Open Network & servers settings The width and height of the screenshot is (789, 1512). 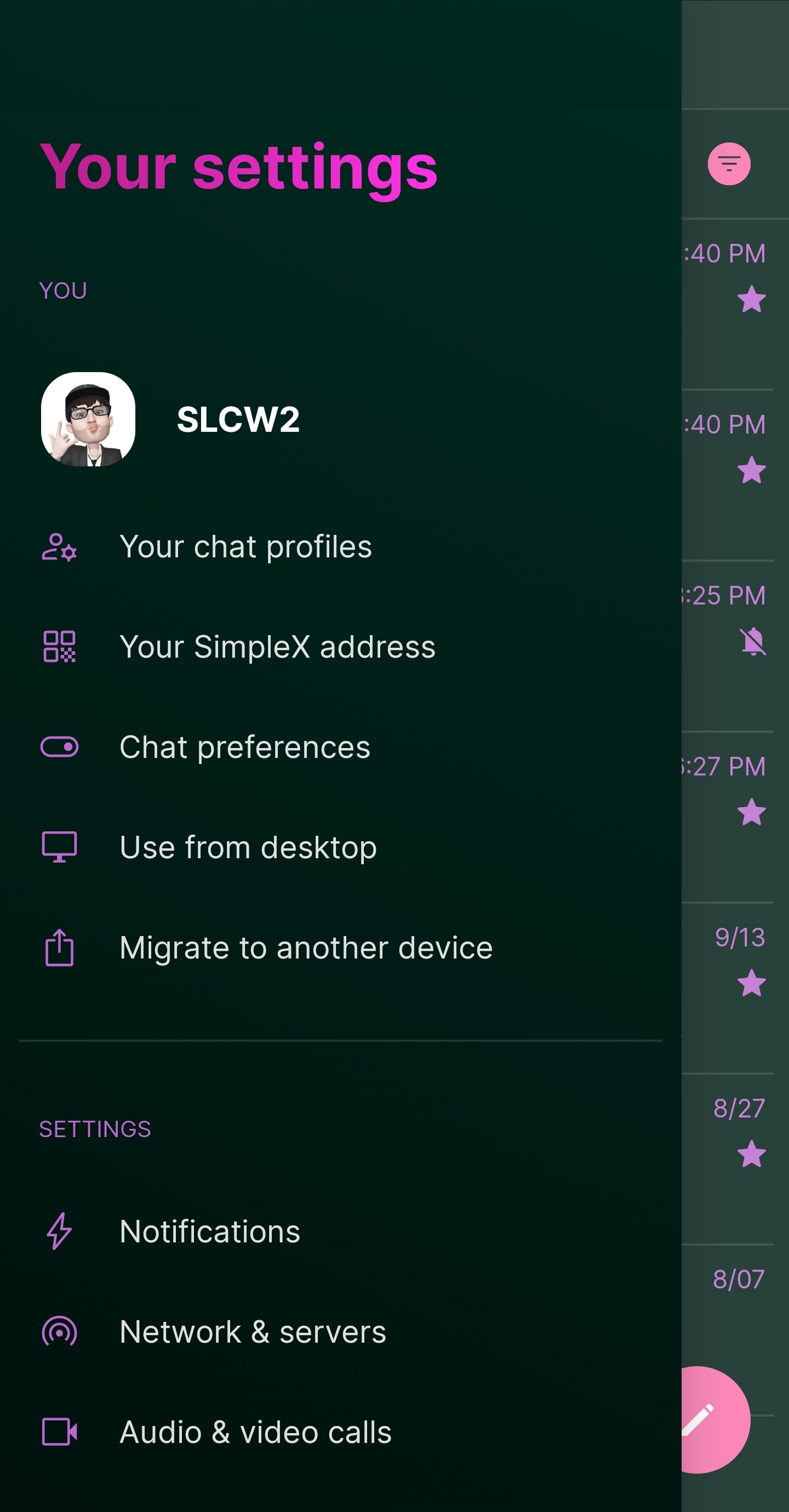pyautogui.click(x=253, y=1332)
